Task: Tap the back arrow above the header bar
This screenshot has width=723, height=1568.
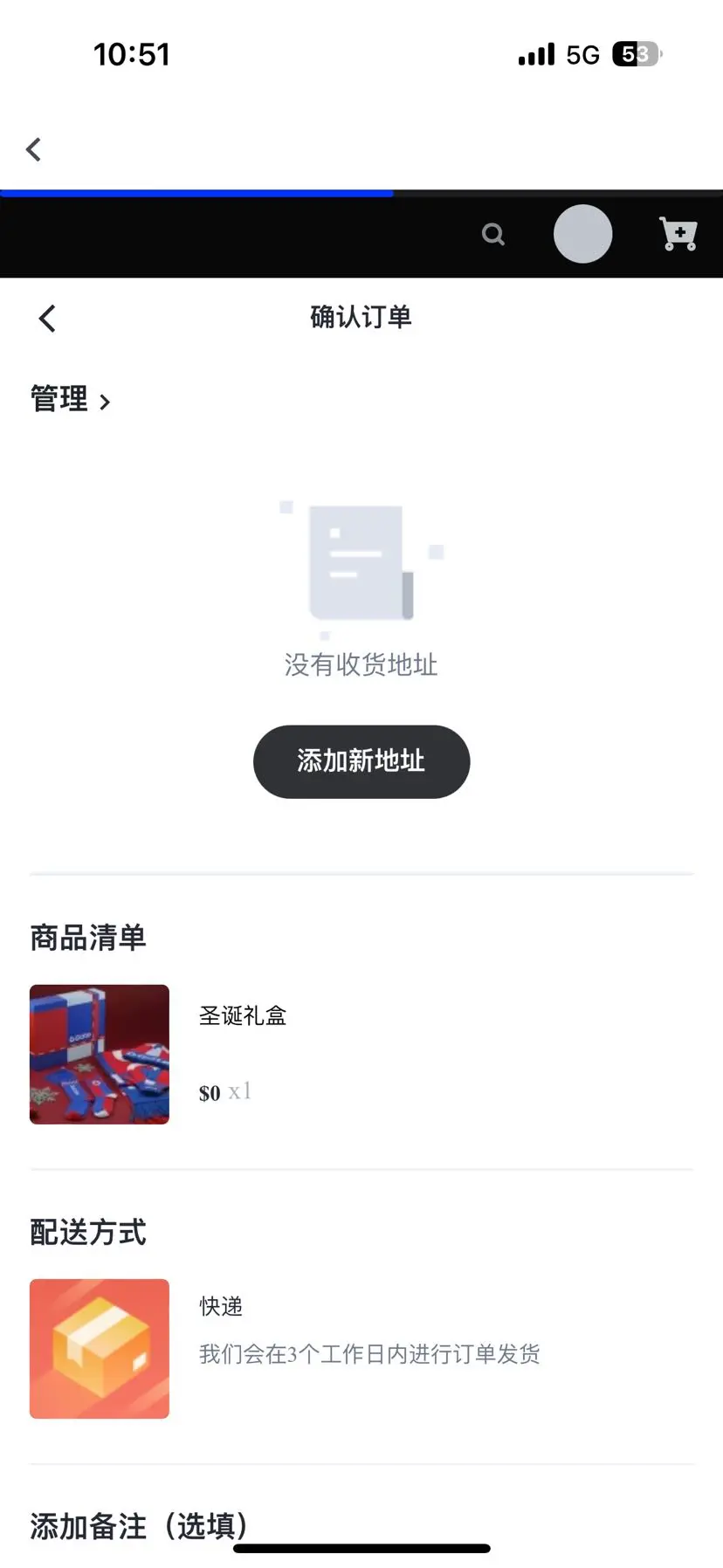Action: click(33, 148)
